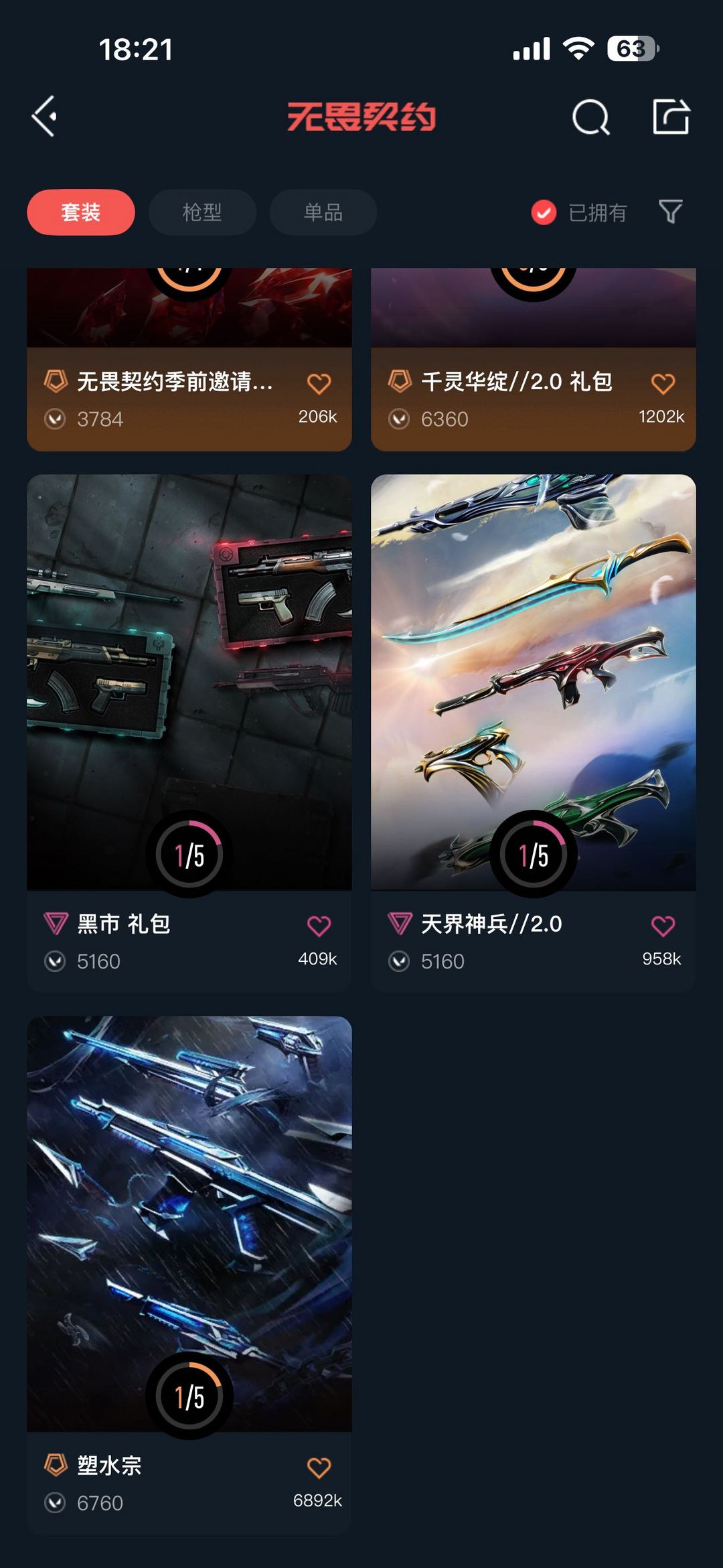The image size is (723, 1568).
Task: Favorite the 无畏契约季前邀请 bundle
Action: [319, 384]
